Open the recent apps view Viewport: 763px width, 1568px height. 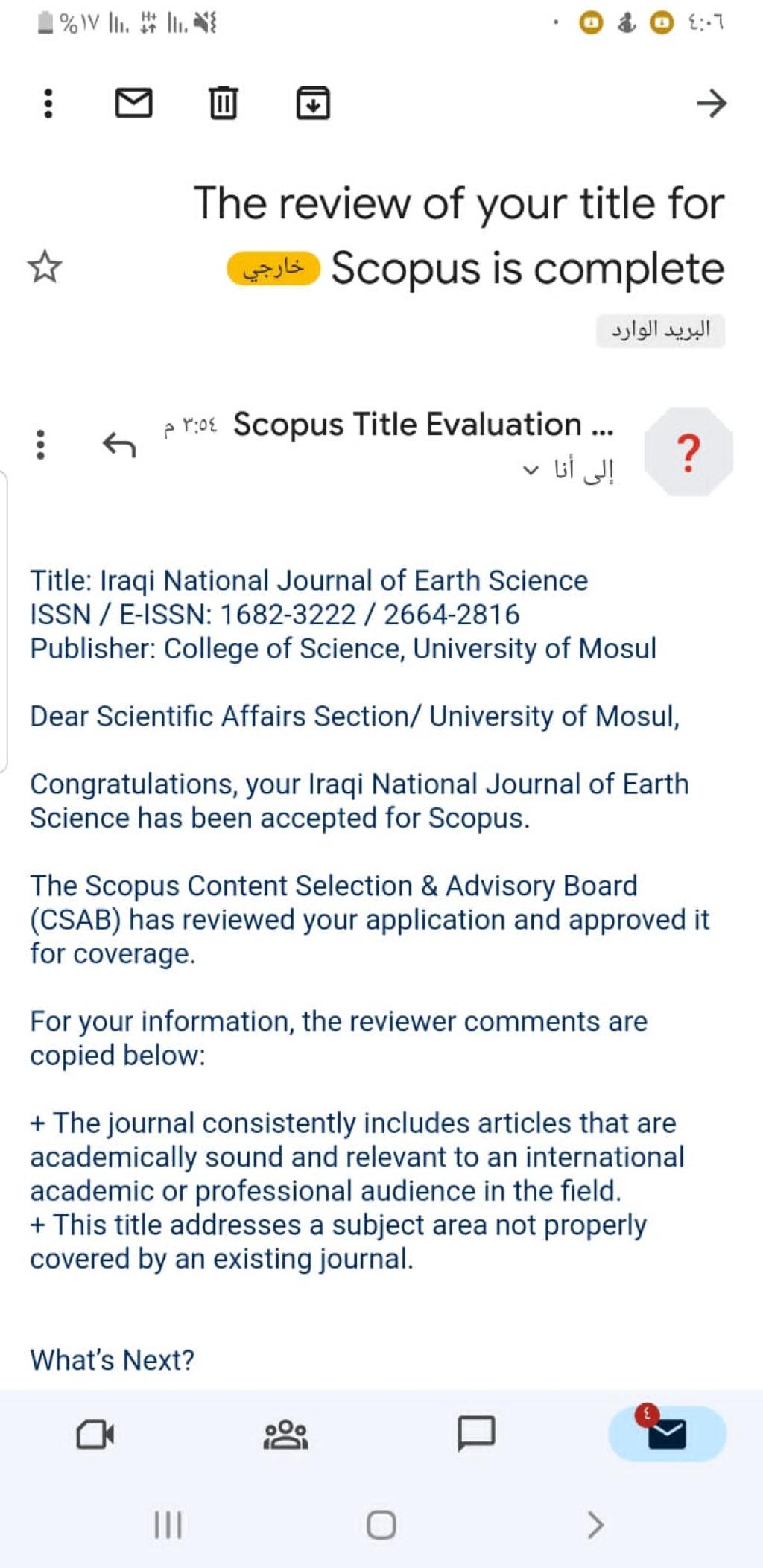[x=168, y=1525]
